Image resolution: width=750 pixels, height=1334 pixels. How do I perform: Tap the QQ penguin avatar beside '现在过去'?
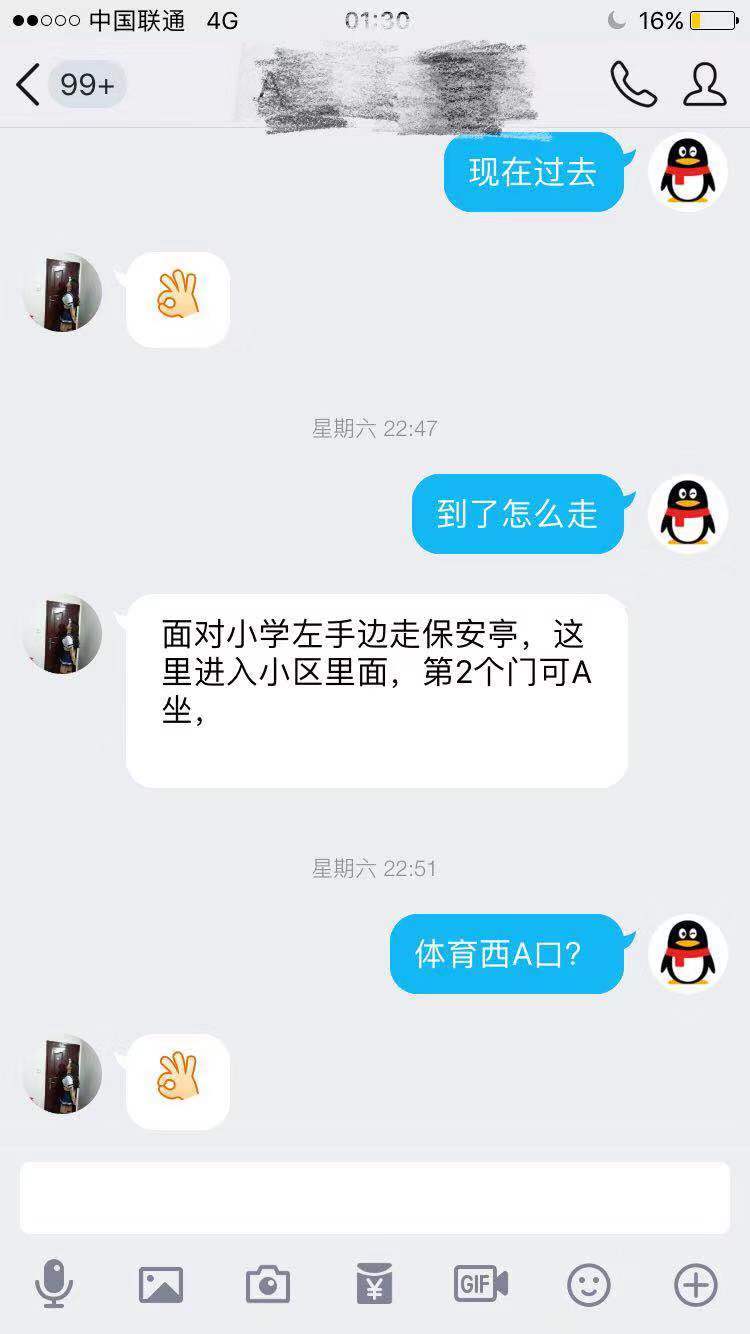point(687,172)
